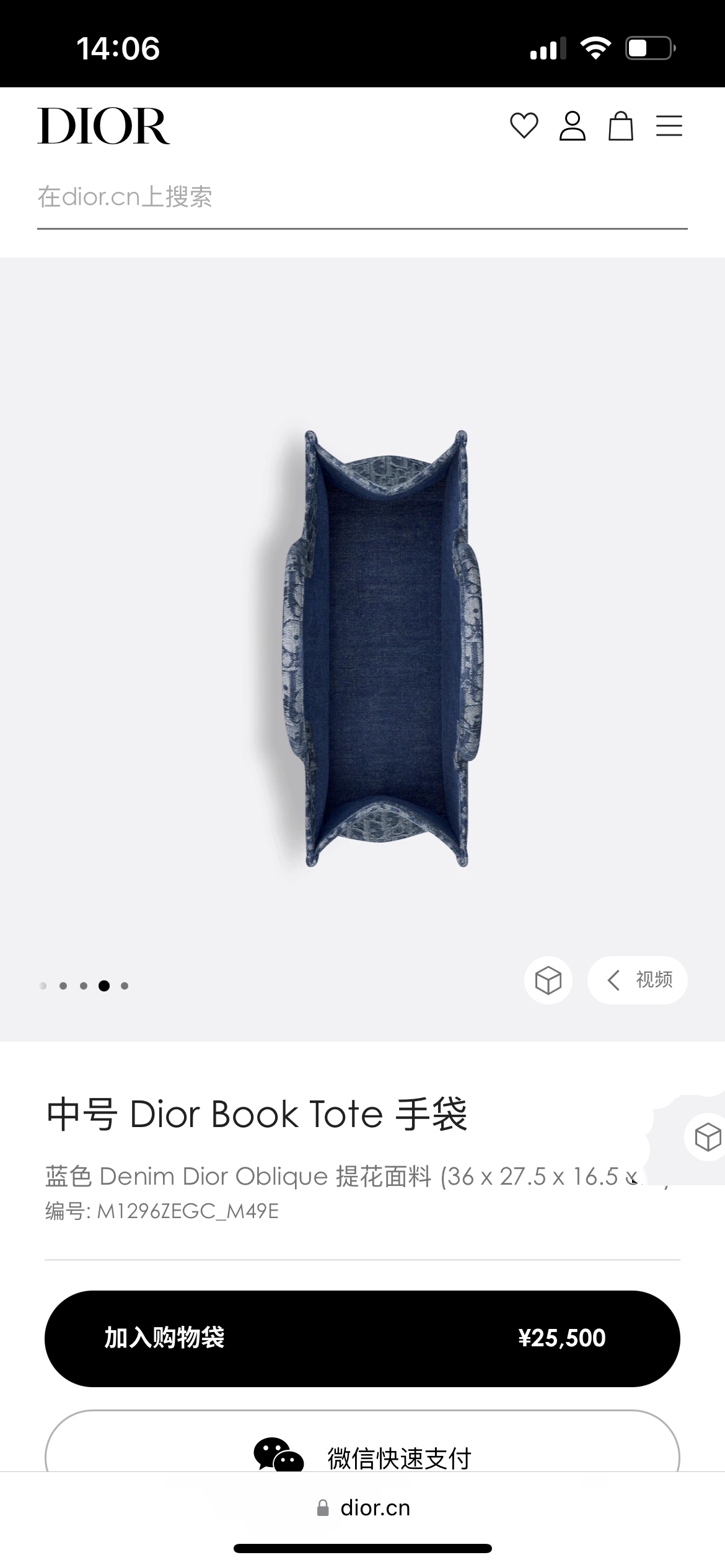Tap the floating 3D cube beside title
The image size is (725, 1568).
click(x=707, y=1137)
